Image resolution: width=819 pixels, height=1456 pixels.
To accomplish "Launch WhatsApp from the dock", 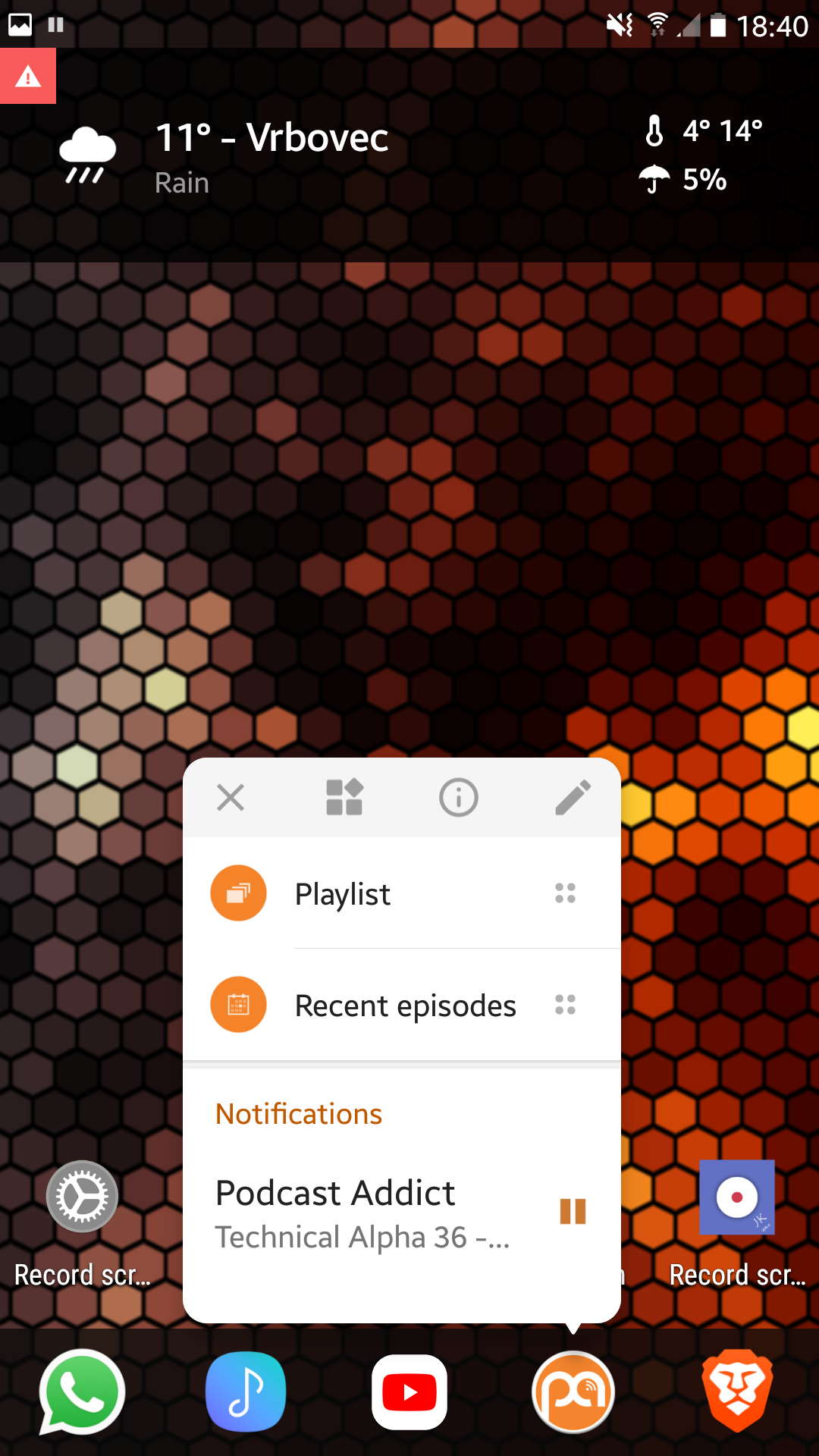I will pos(82,1392).
